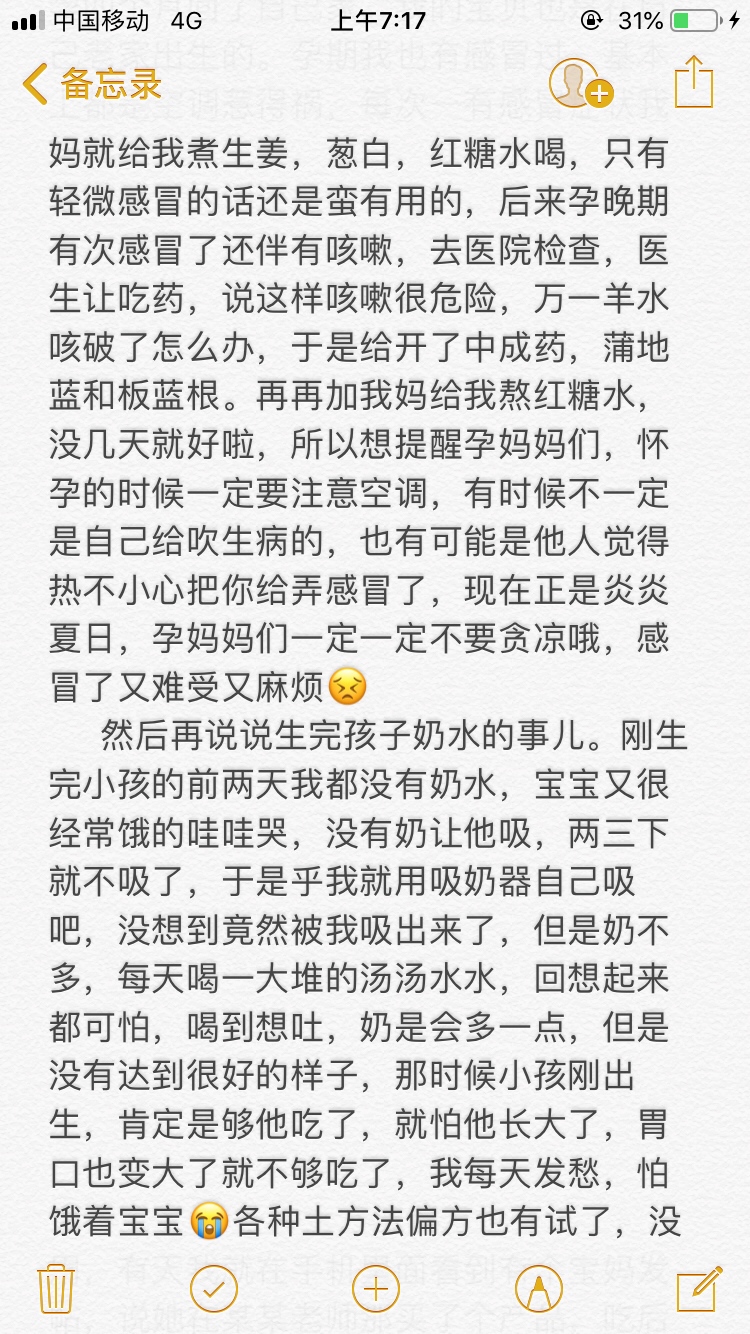Image resolution: width=750 pixels, height=1334 pixels.
Task: Open the plus insert menu
Action: tap(376, 1288)
